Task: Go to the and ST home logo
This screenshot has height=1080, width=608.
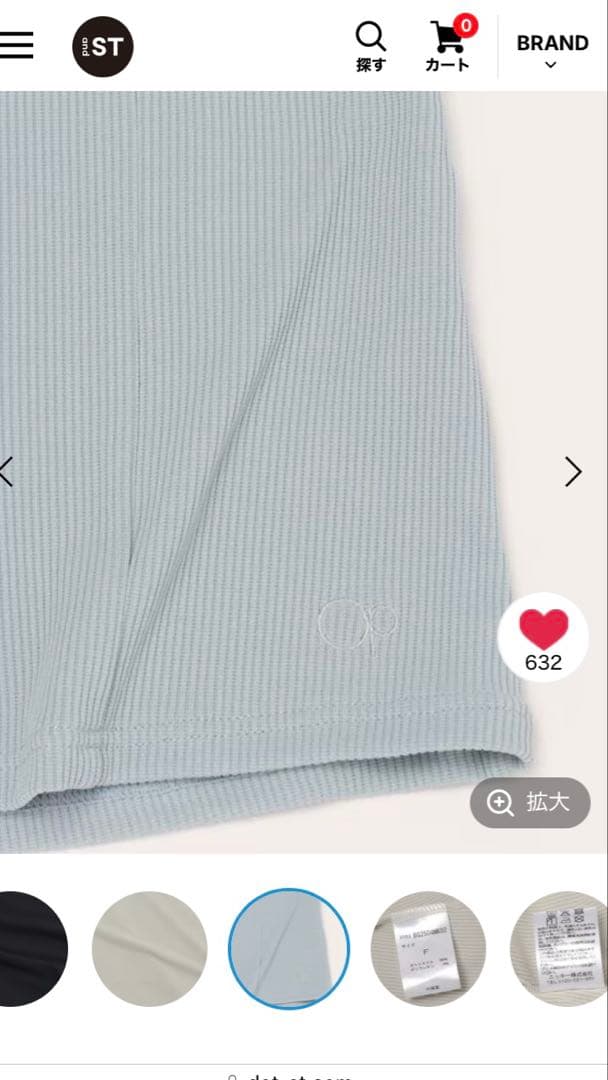Action: [x=102, y=46]
